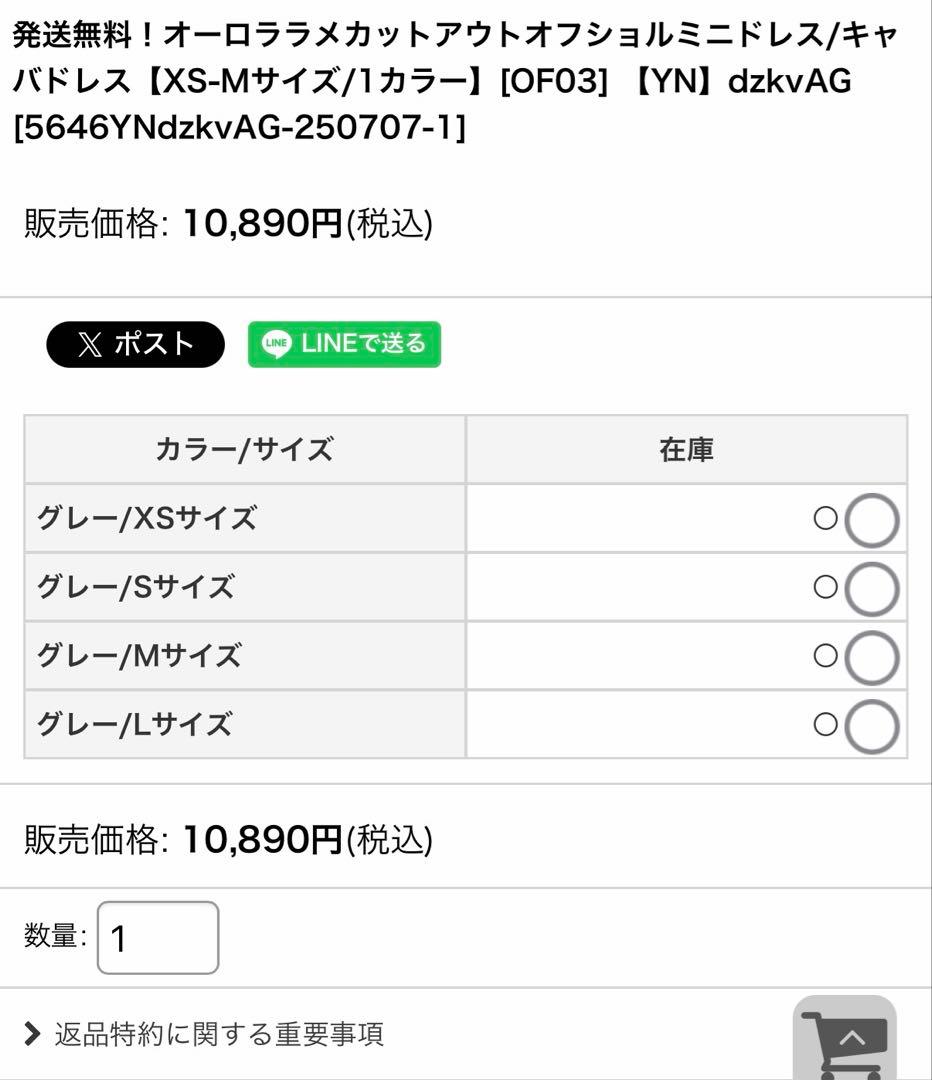
Task: Share via X ポスト button
Action: coord(135,344)
